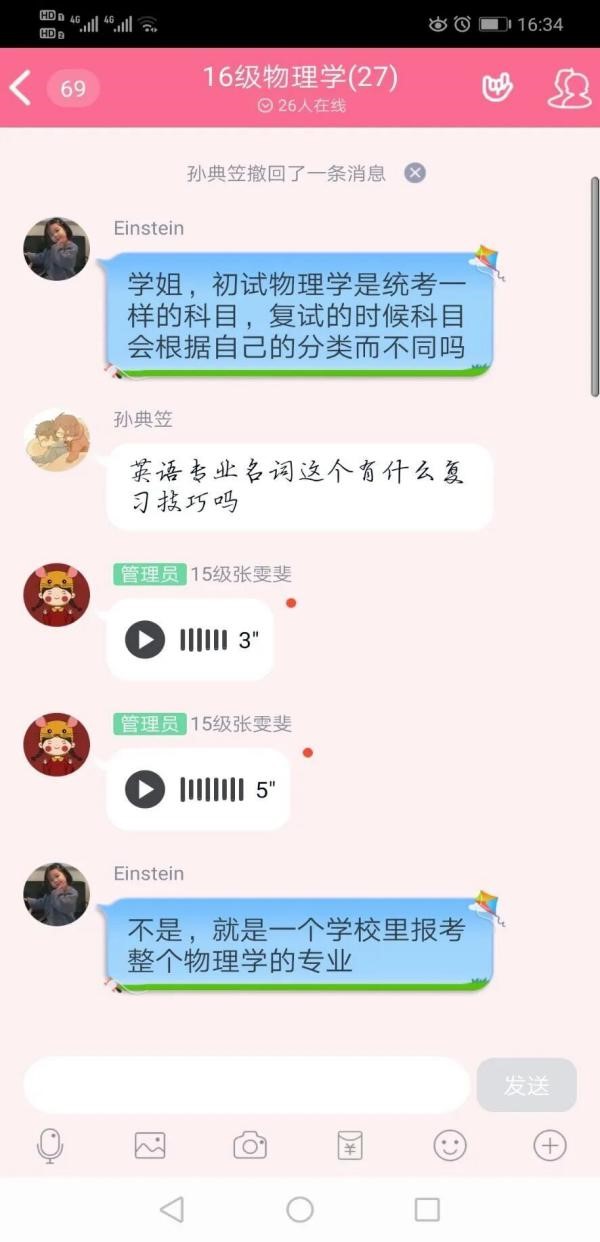Go to the system home screen
The height and width of the screenshot is (1242, 600).
pos(300,1210)
